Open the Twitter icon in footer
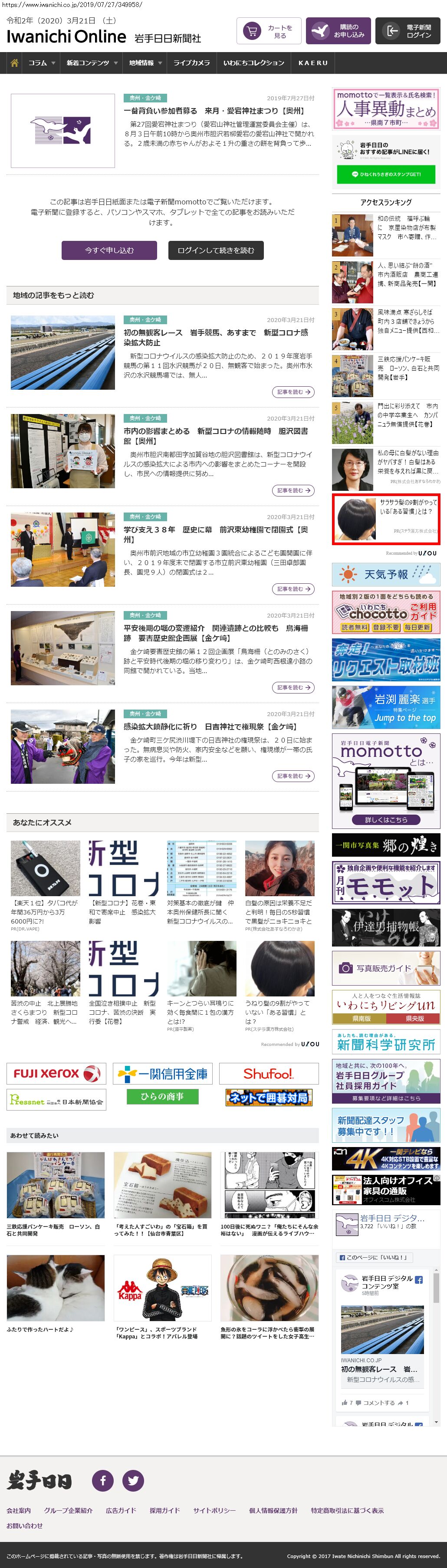This screenshot has width=447, height=1568. [133, 1480]
